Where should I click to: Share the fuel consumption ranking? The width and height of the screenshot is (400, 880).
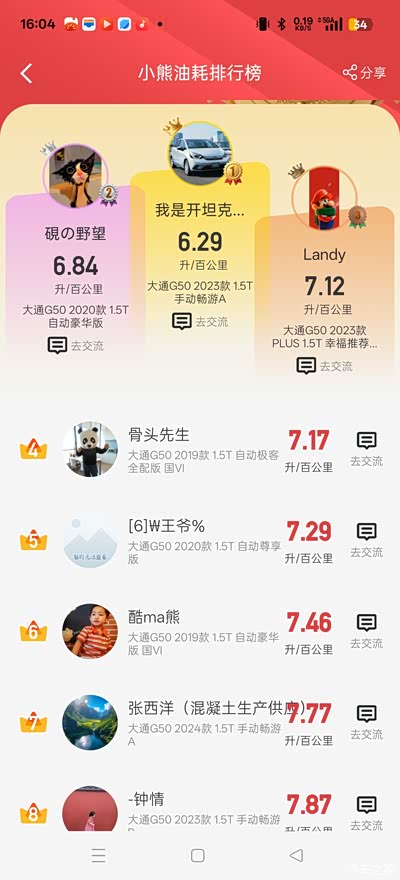(364, 72)
